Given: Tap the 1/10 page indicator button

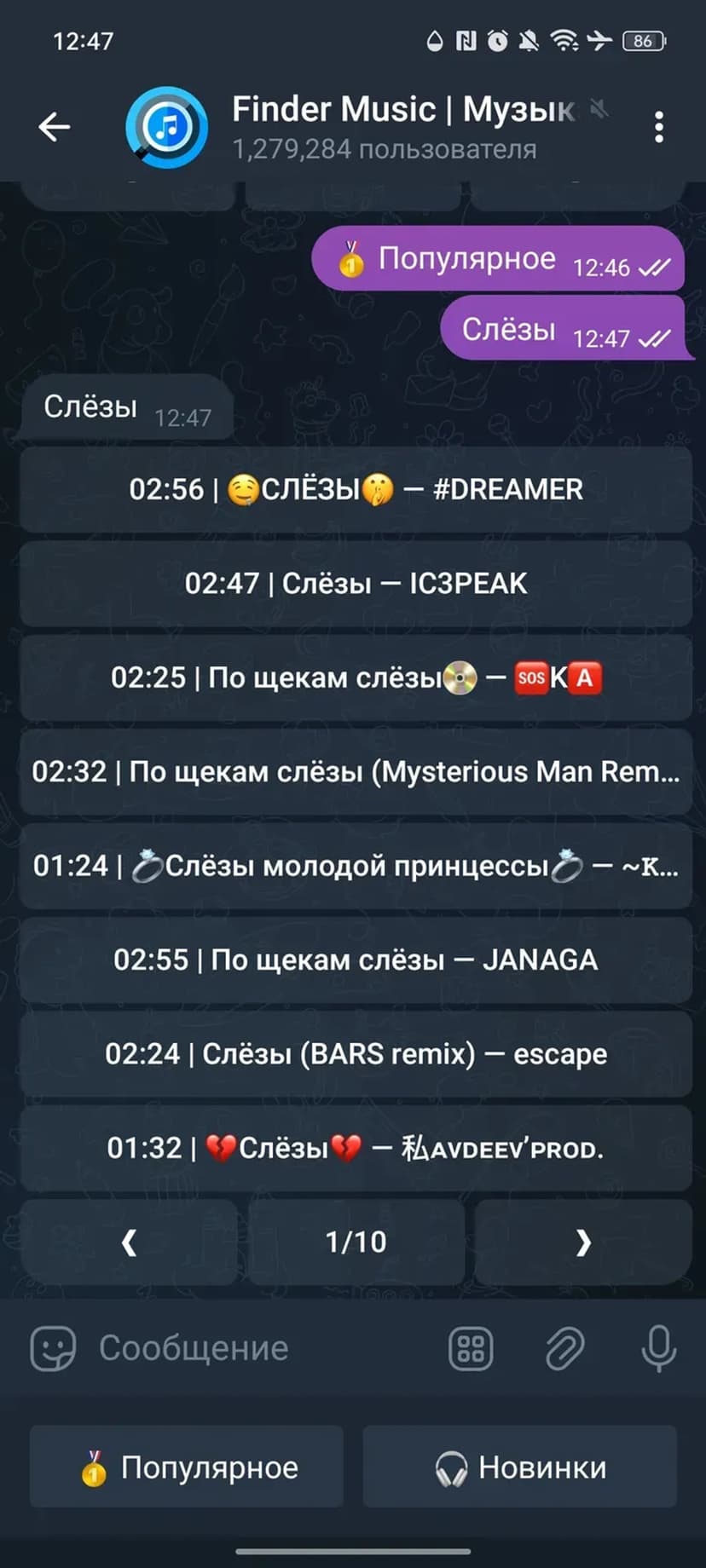Looking at the screenshot, I should [356, 1242].
